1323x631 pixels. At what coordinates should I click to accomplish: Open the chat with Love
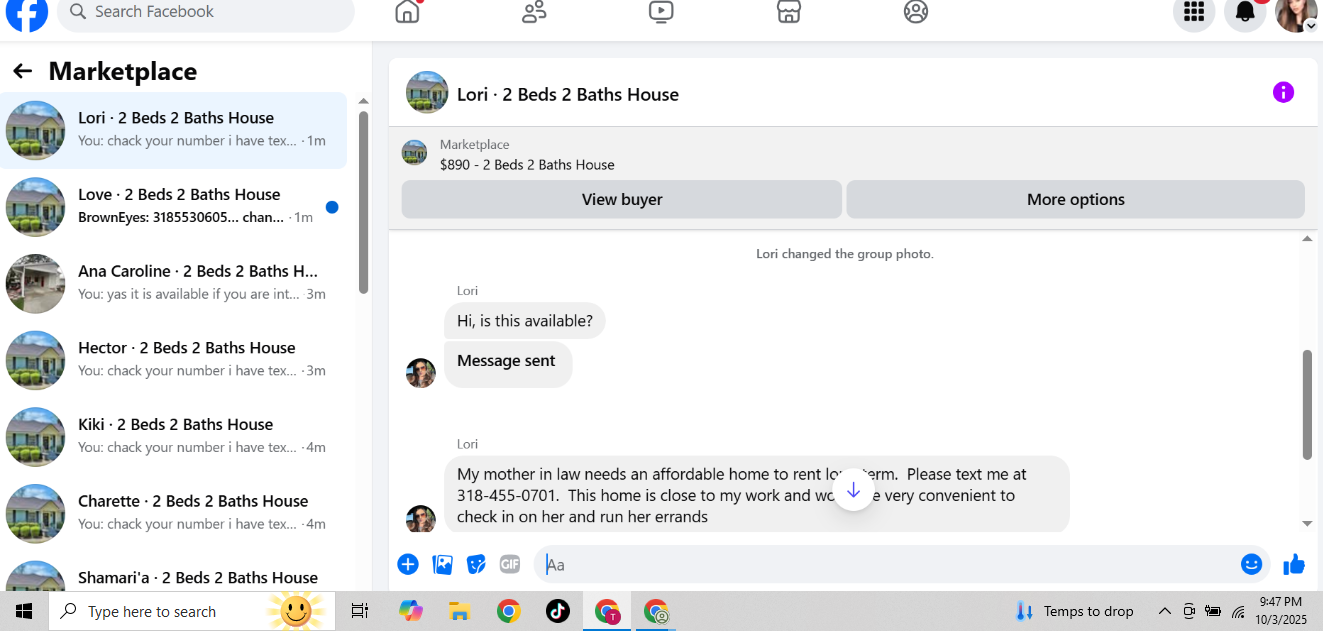tap(174, 207)
